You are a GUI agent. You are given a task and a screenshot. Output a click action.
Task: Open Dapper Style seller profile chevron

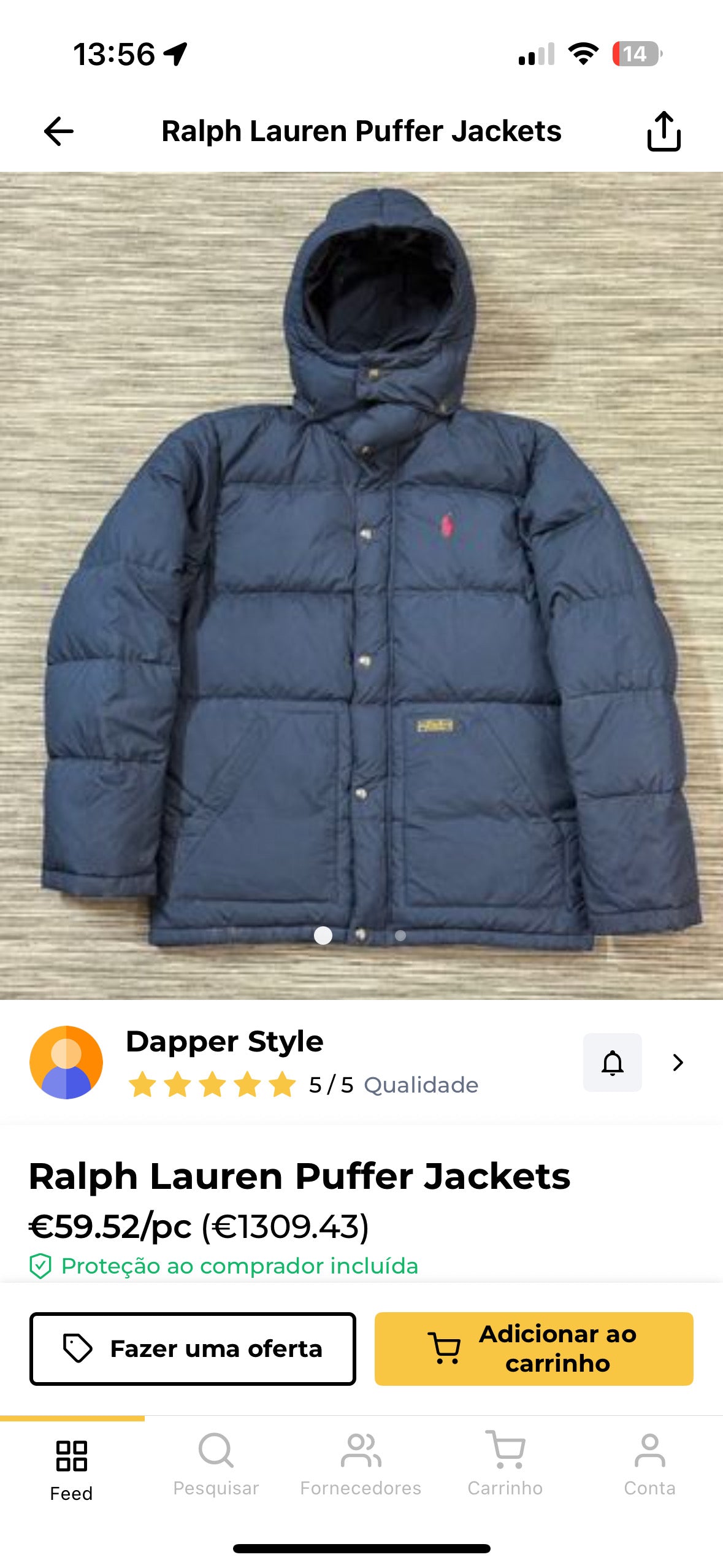678,1063
